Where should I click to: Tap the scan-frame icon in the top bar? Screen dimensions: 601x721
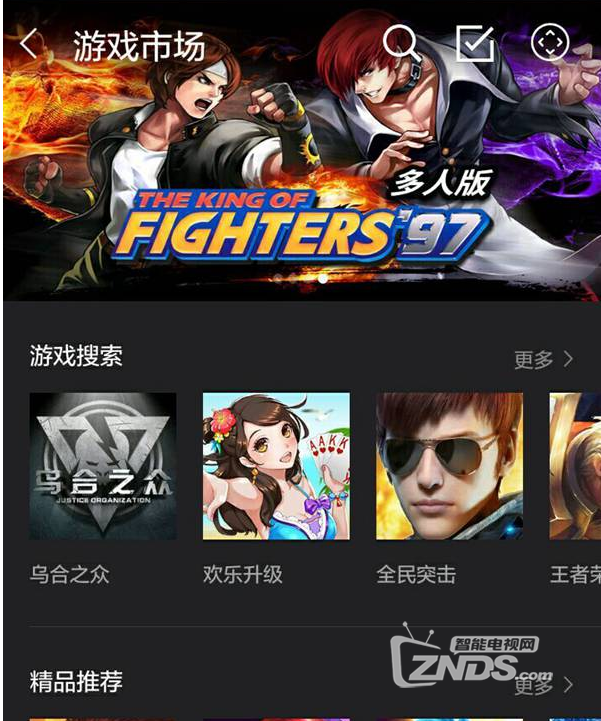click(550, 43)
